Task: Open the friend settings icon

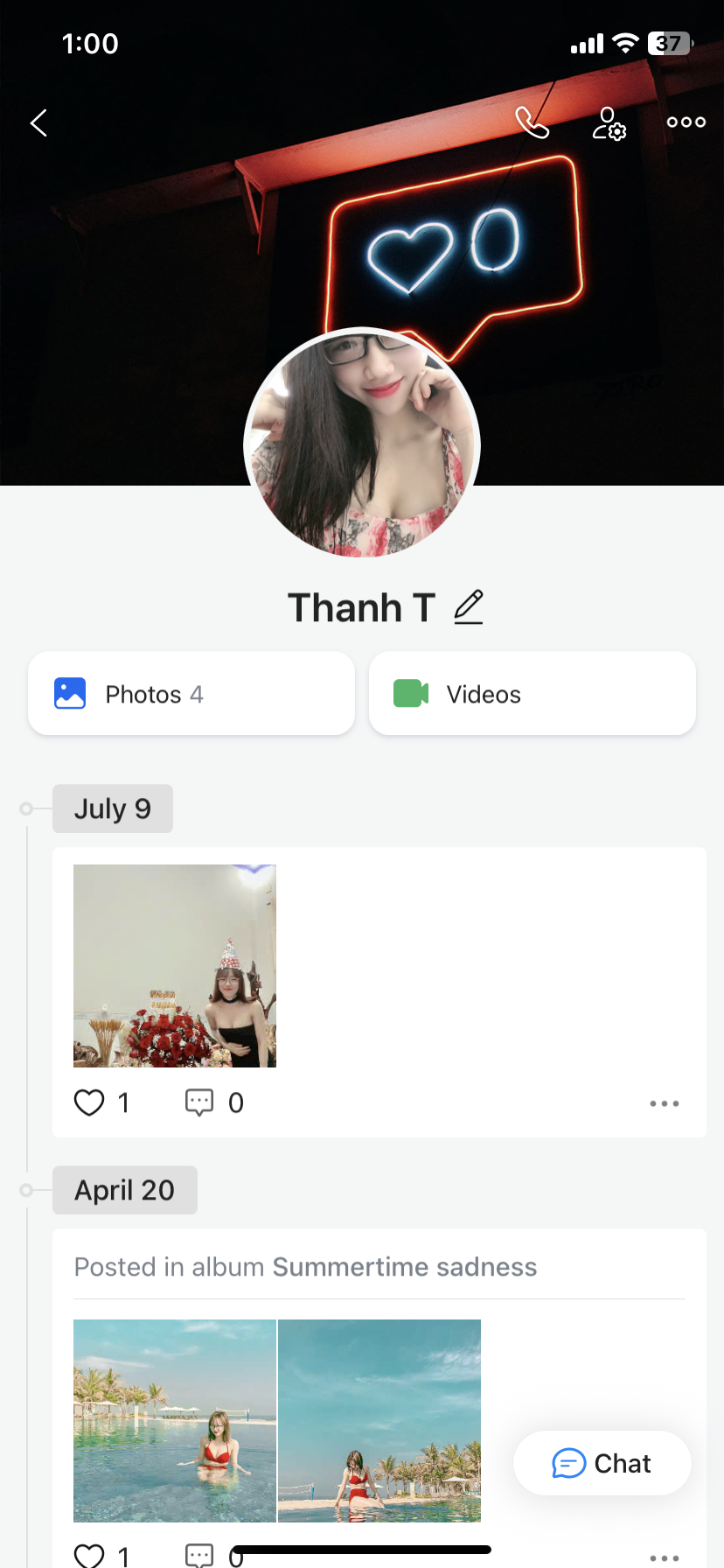Action: pyautogui.click(x=609, y=123)
